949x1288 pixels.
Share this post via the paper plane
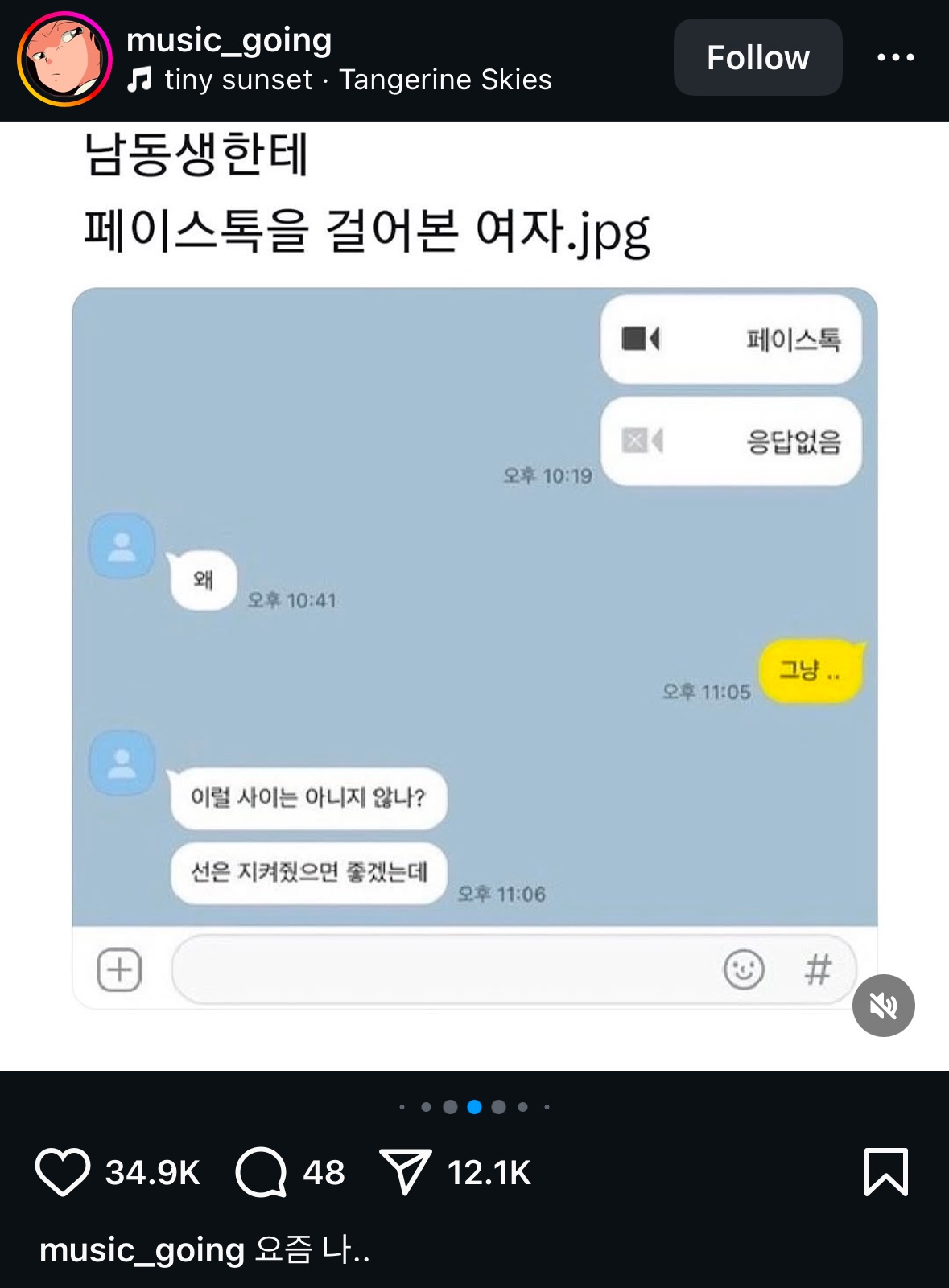click(x=405, y=1172)
